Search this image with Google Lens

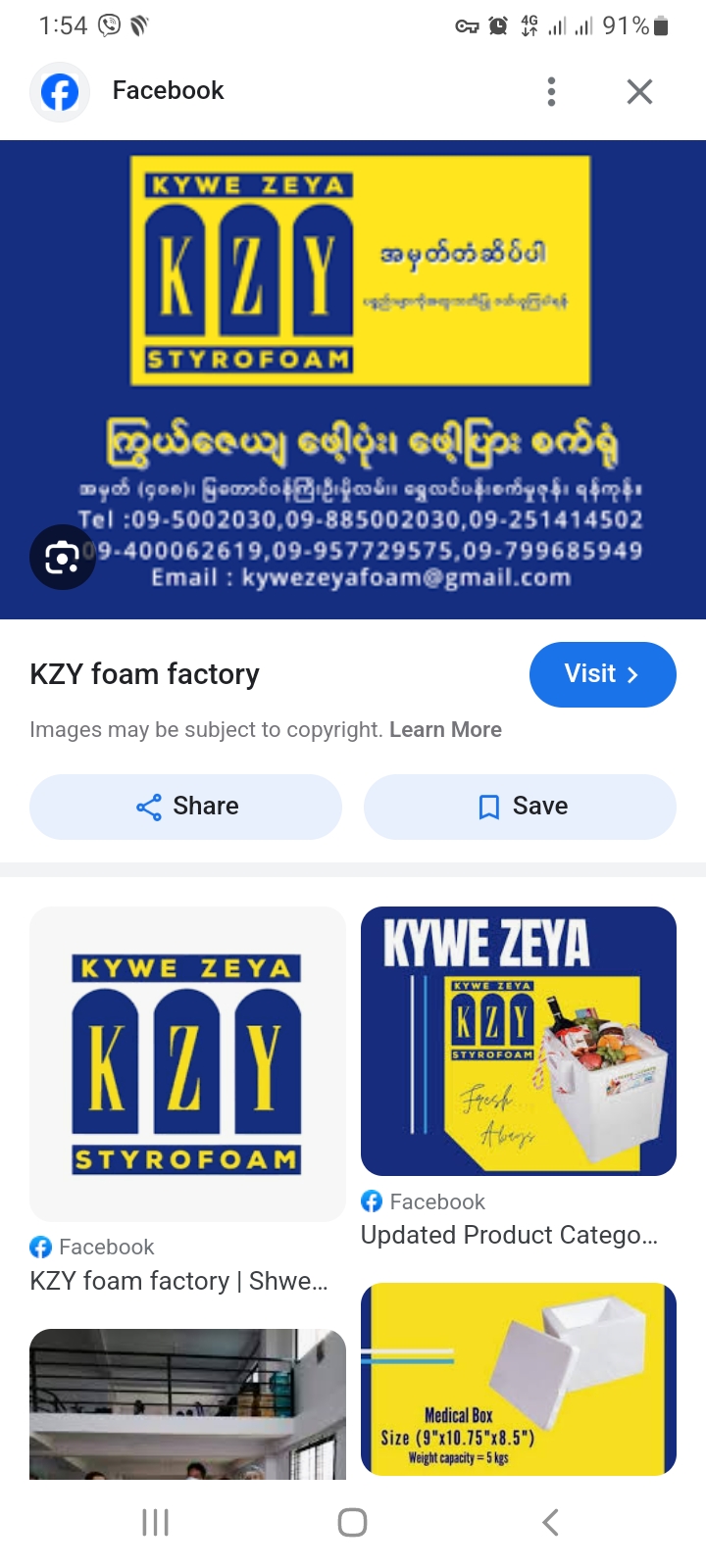point(62,557)
